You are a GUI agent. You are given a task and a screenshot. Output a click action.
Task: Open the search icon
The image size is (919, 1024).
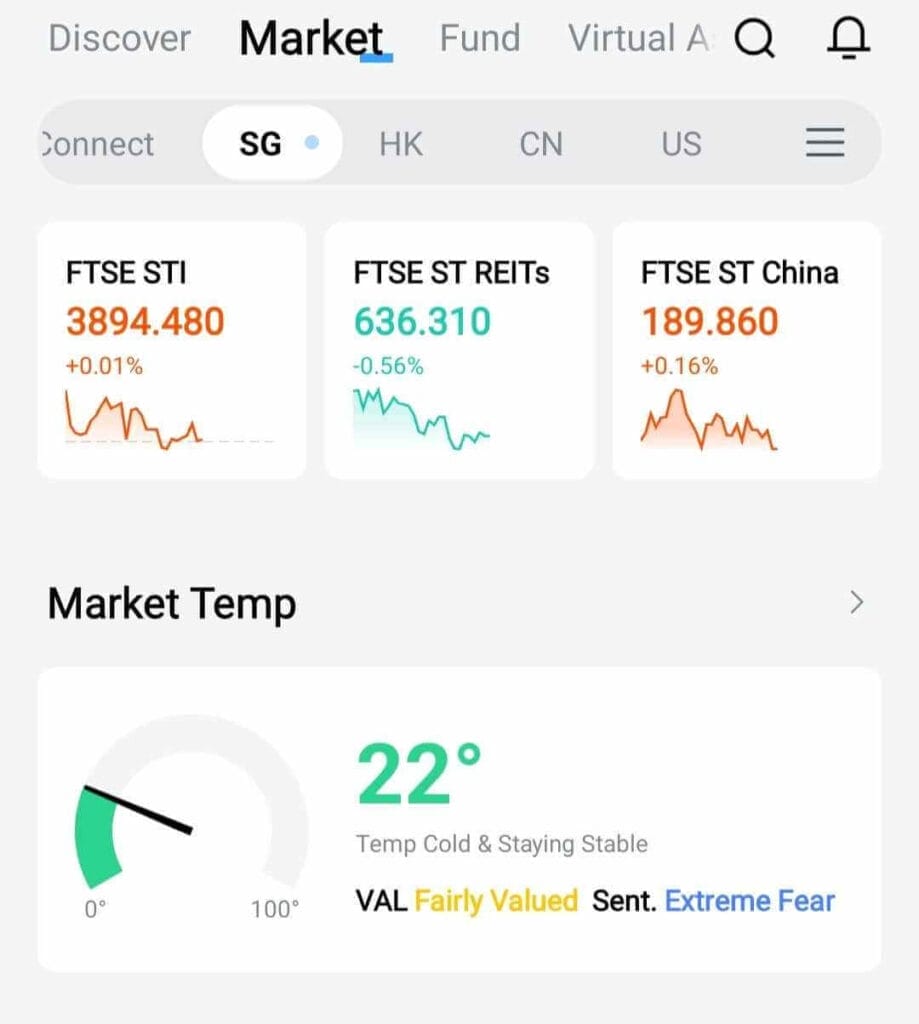pos(757,39)
